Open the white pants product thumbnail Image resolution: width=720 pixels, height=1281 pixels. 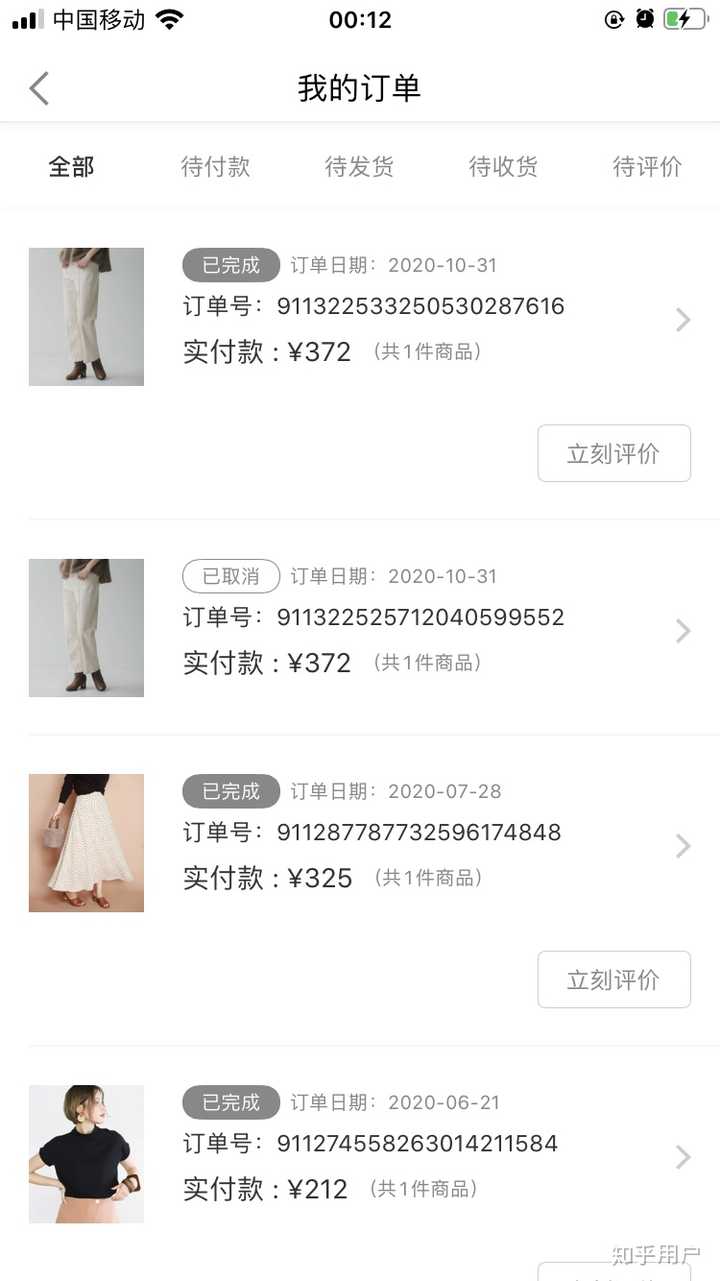(x=86, y=316)
